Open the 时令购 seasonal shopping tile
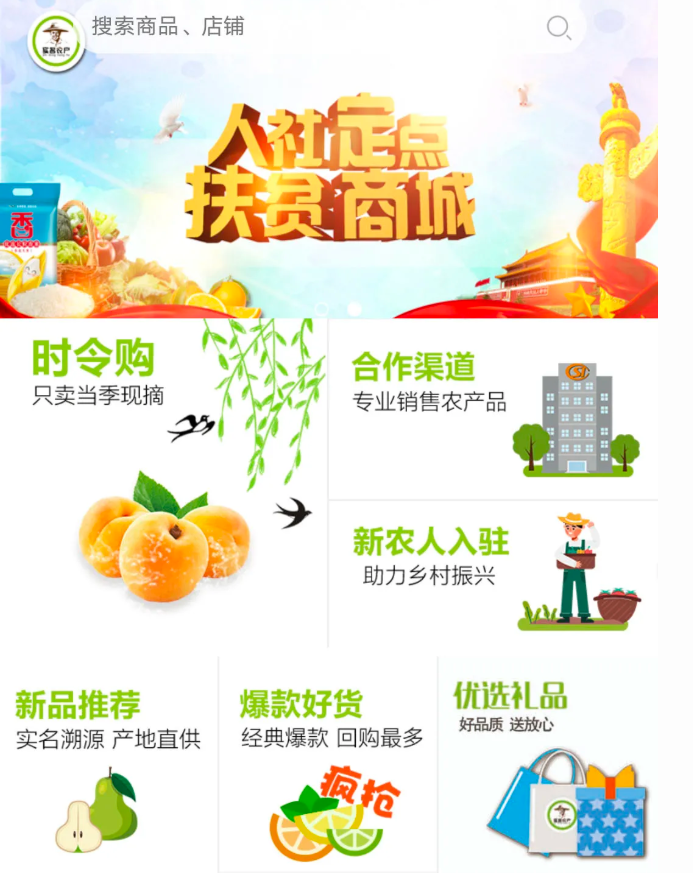 (163, 482)
